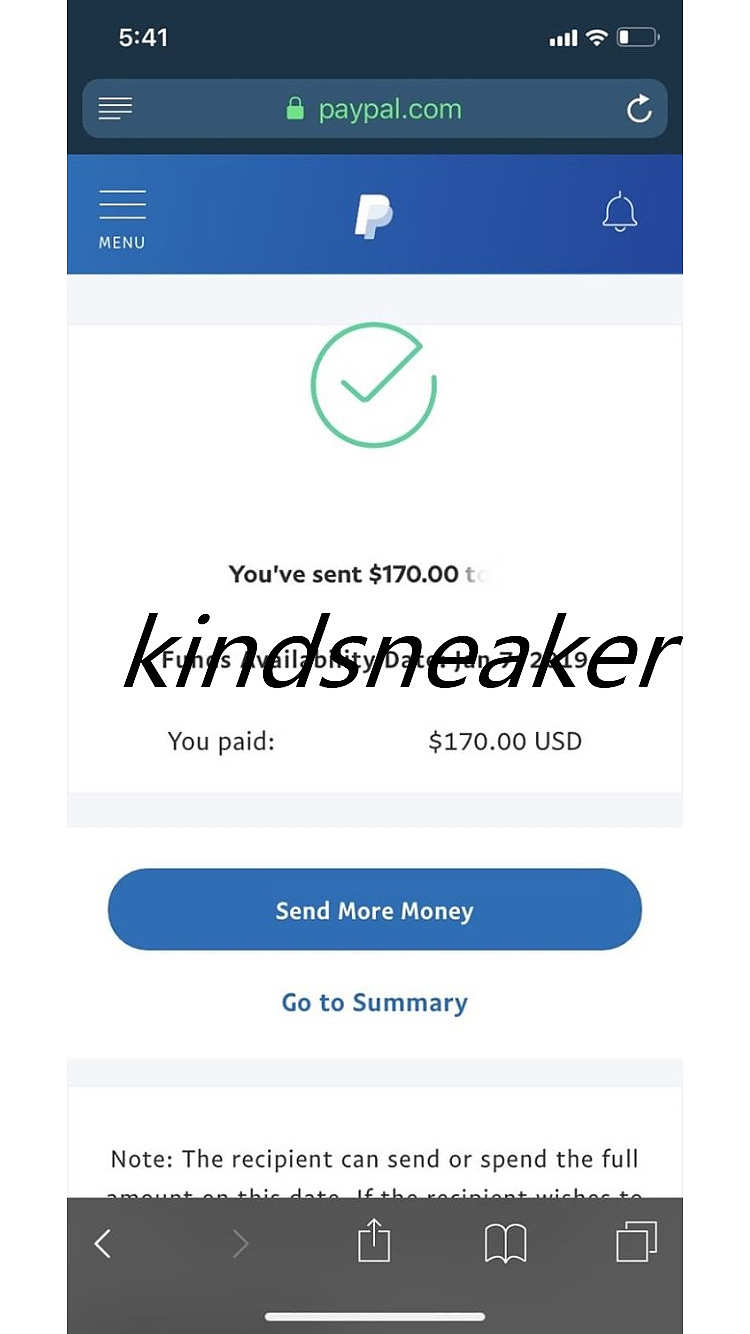The image size is (750, 1334).
Task: Open Safari bookmarks
Action: point(505,1243)
